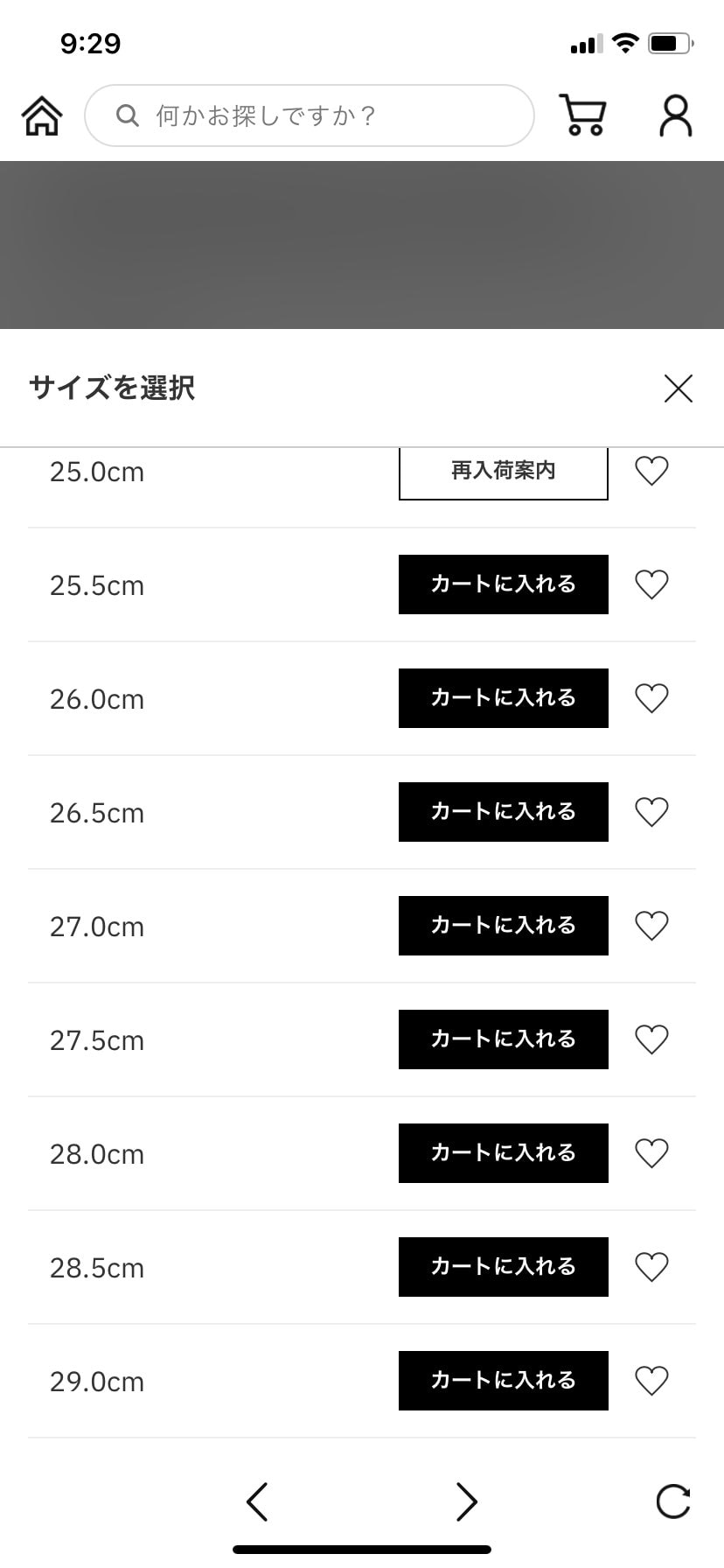Viewport: 724px width, 1568px height.
Task: Add the 29.0cm size to cart
Action: point(503,1381)
